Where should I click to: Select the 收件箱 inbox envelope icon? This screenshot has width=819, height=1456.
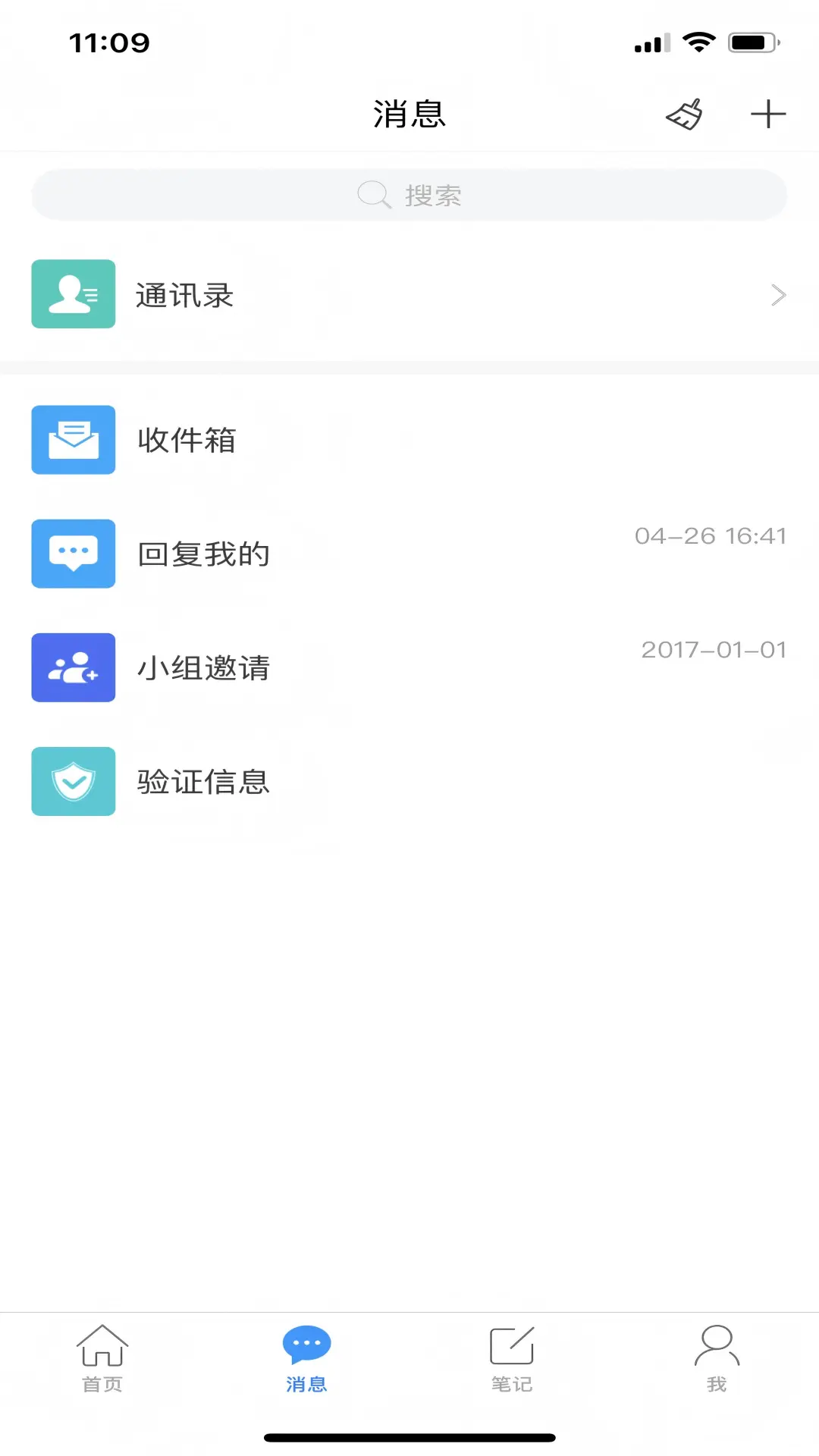click(x=73, y=440)
